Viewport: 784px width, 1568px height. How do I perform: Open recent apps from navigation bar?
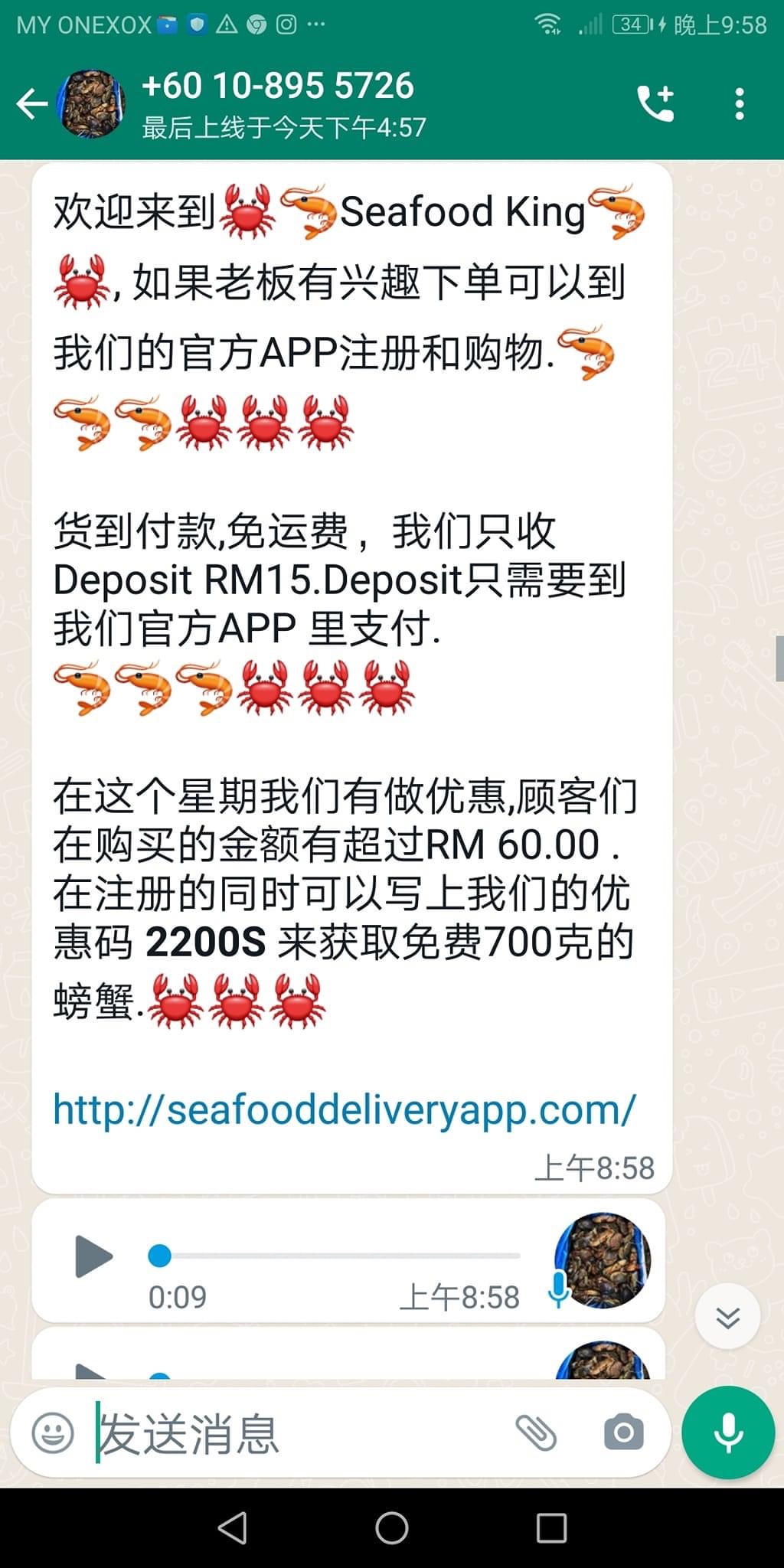click(x=550, y=1528)
